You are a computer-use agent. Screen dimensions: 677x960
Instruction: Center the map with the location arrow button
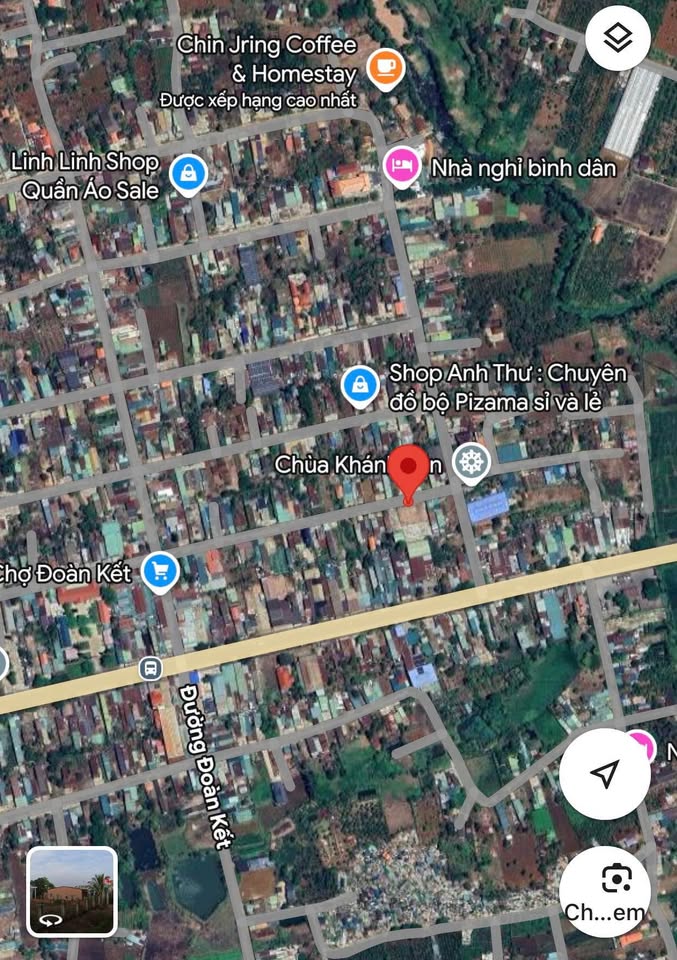point(604,774)
